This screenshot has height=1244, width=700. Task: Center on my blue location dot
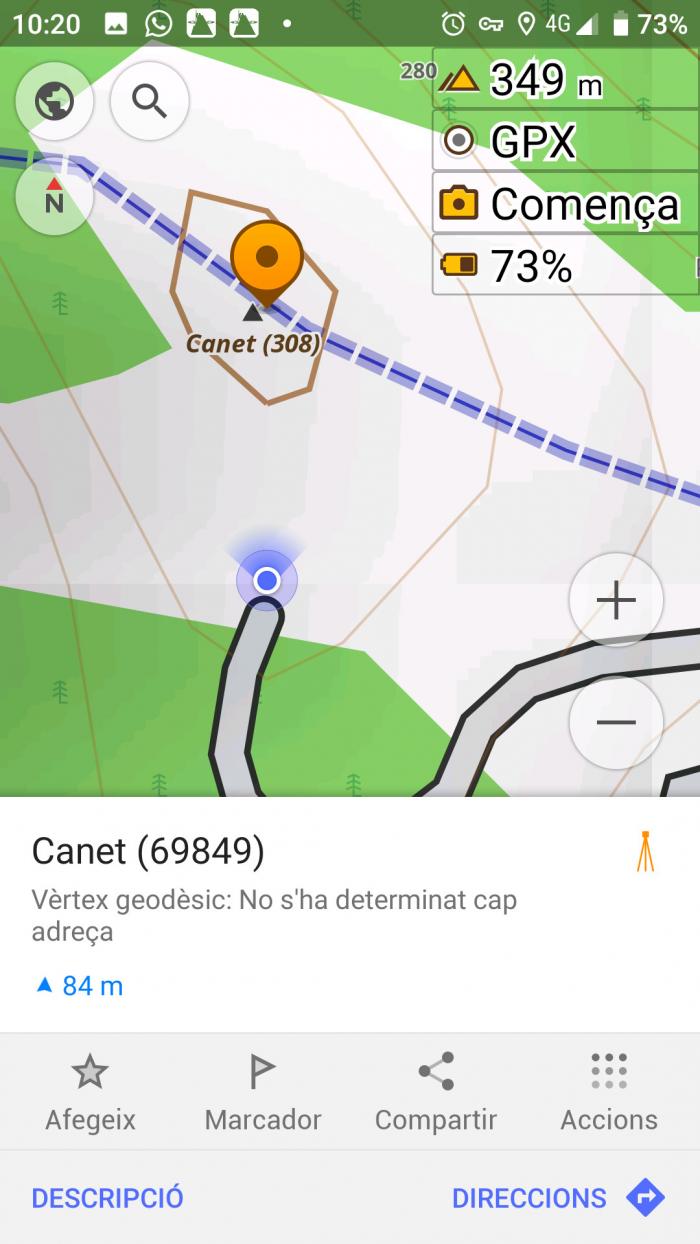(x=266, y=580)
